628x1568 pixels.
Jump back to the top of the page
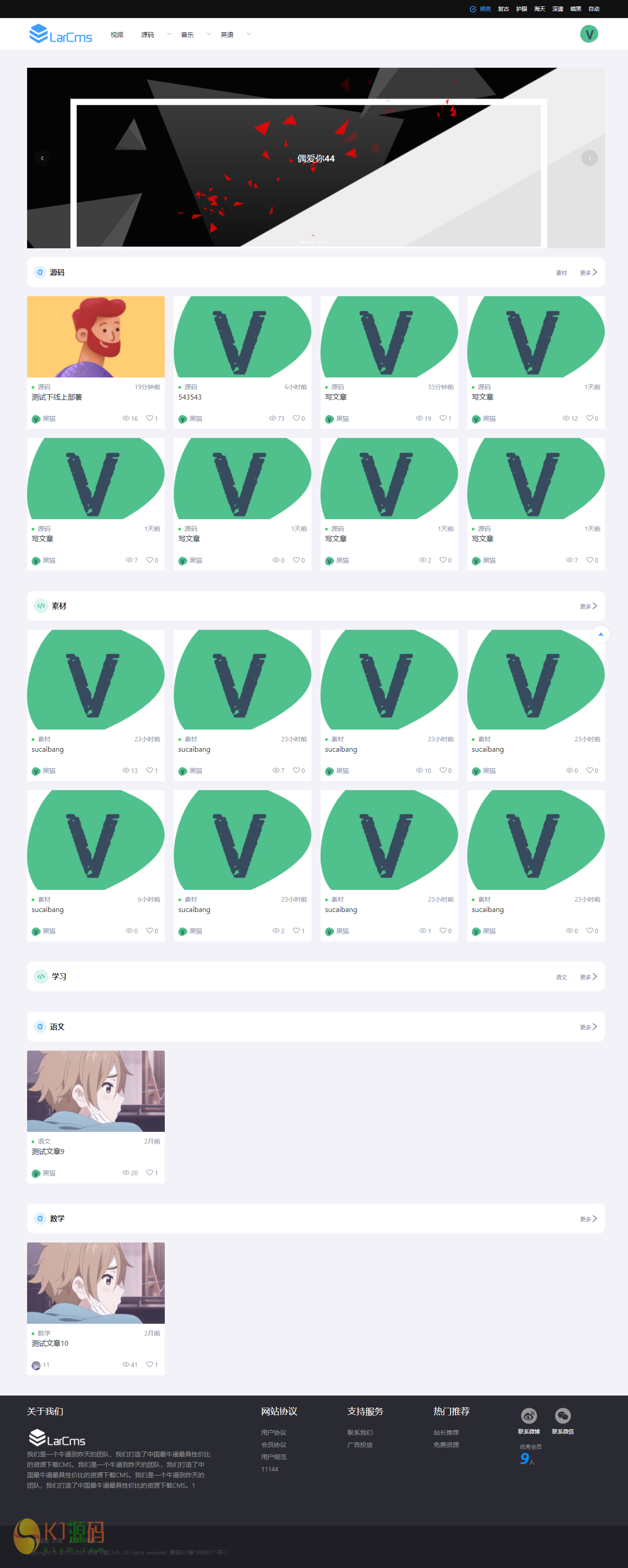pos(600,634)
